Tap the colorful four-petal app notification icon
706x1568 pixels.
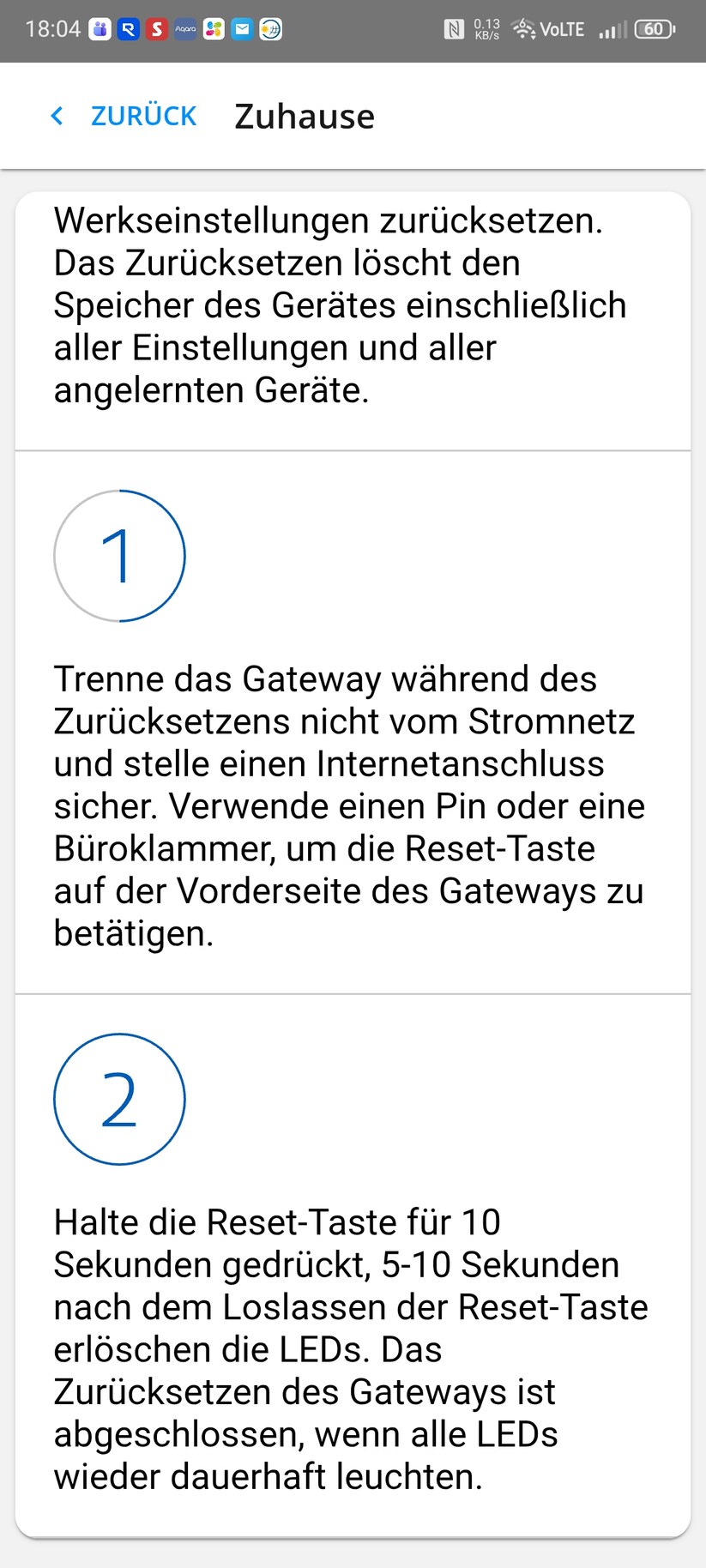pos(212,28)
